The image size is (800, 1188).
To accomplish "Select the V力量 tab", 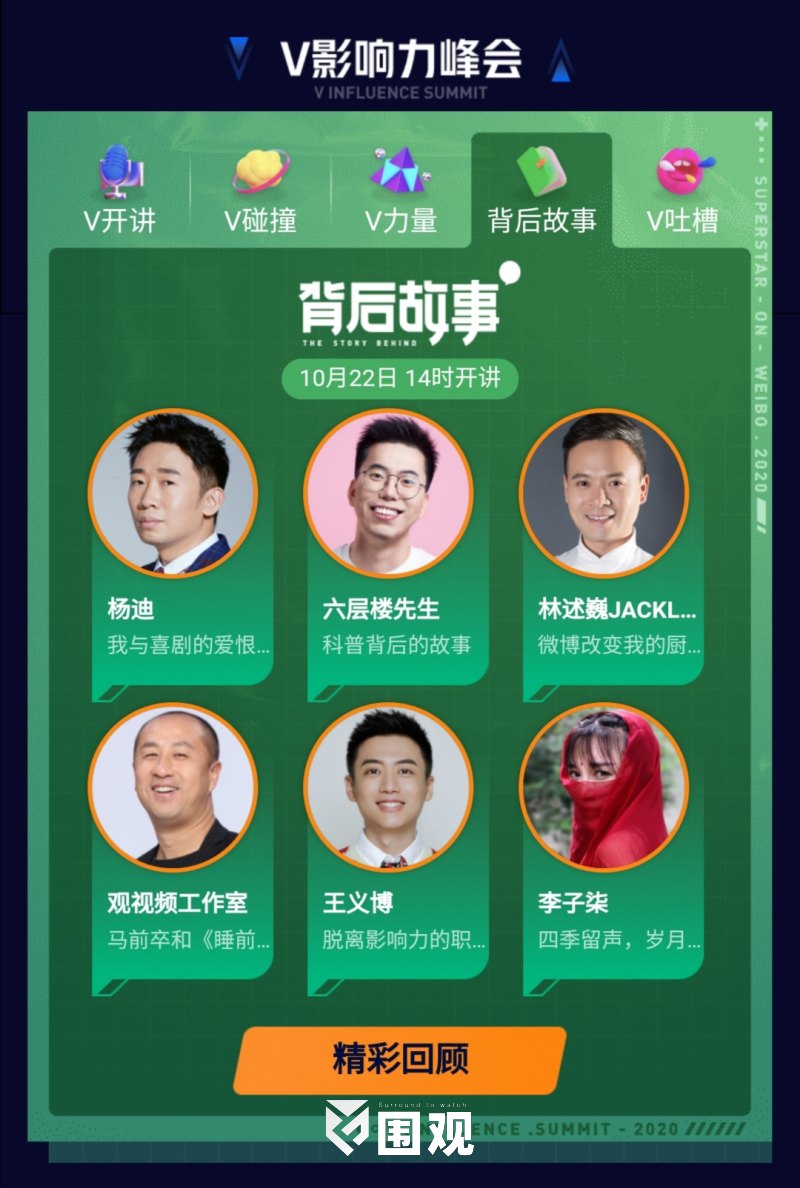I will (x=400, y=192).
